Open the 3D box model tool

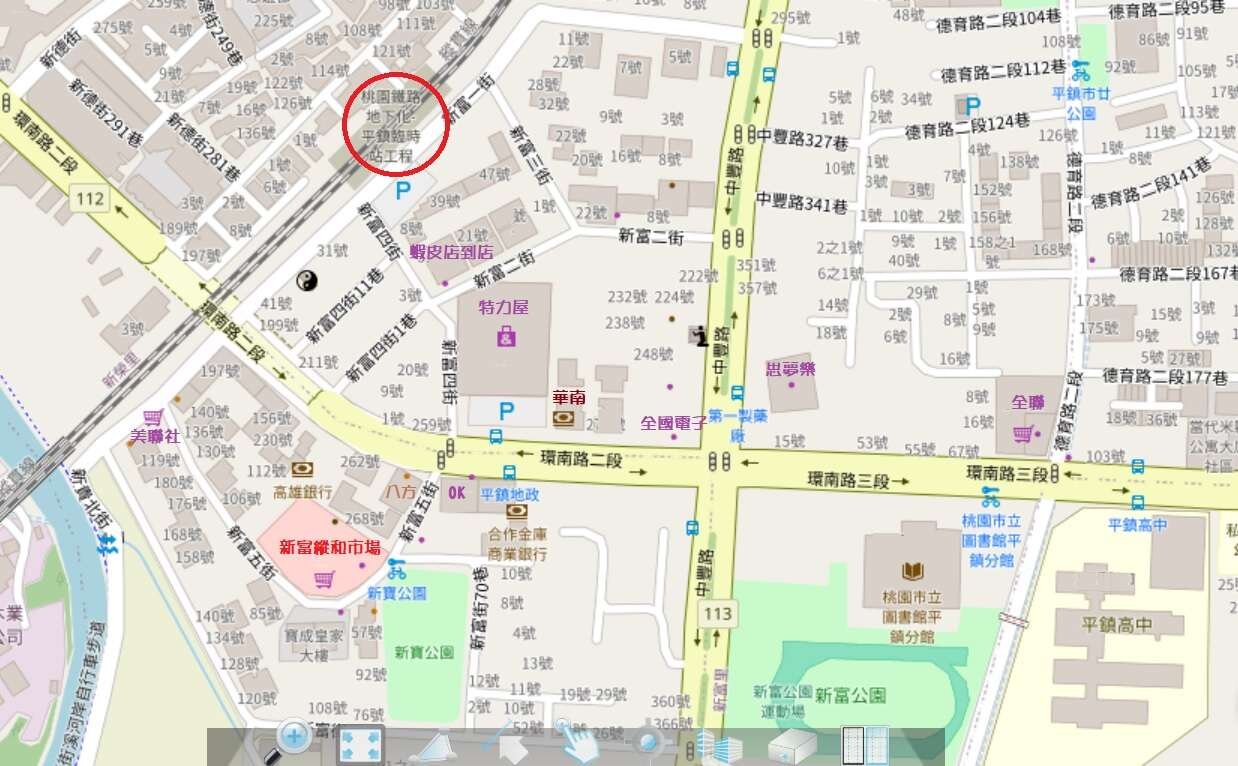click(791, 746)
